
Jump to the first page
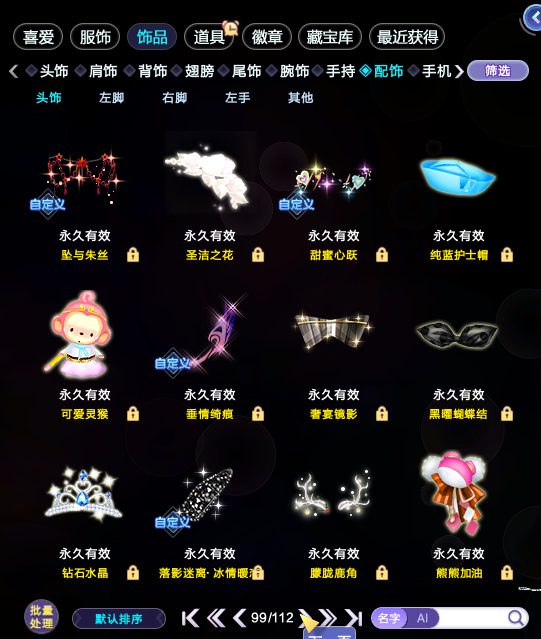(190, 618)
